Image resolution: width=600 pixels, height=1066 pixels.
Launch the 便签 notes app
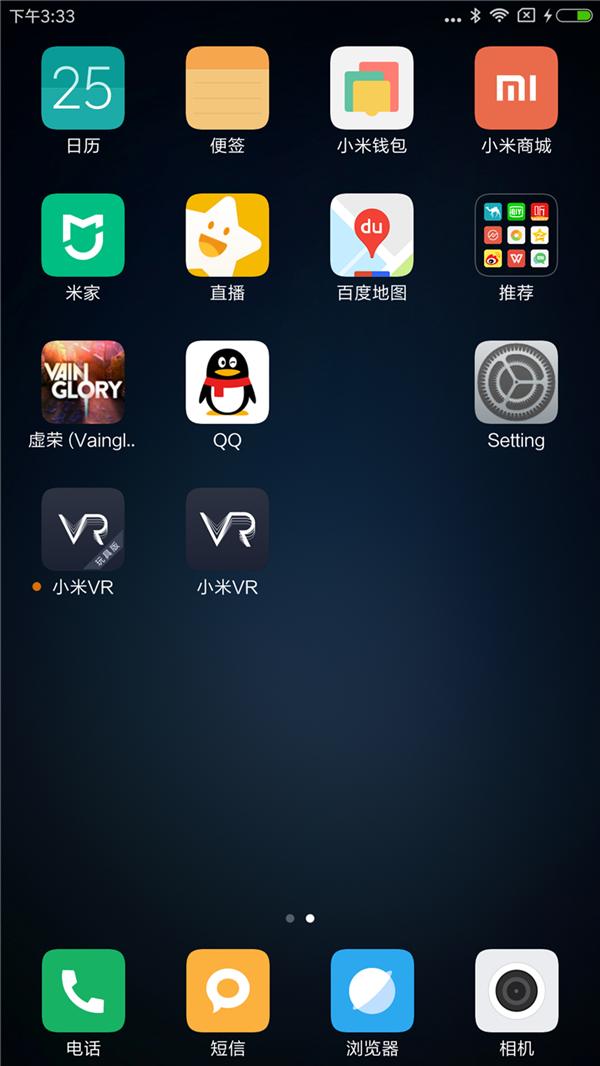[227, 88]
